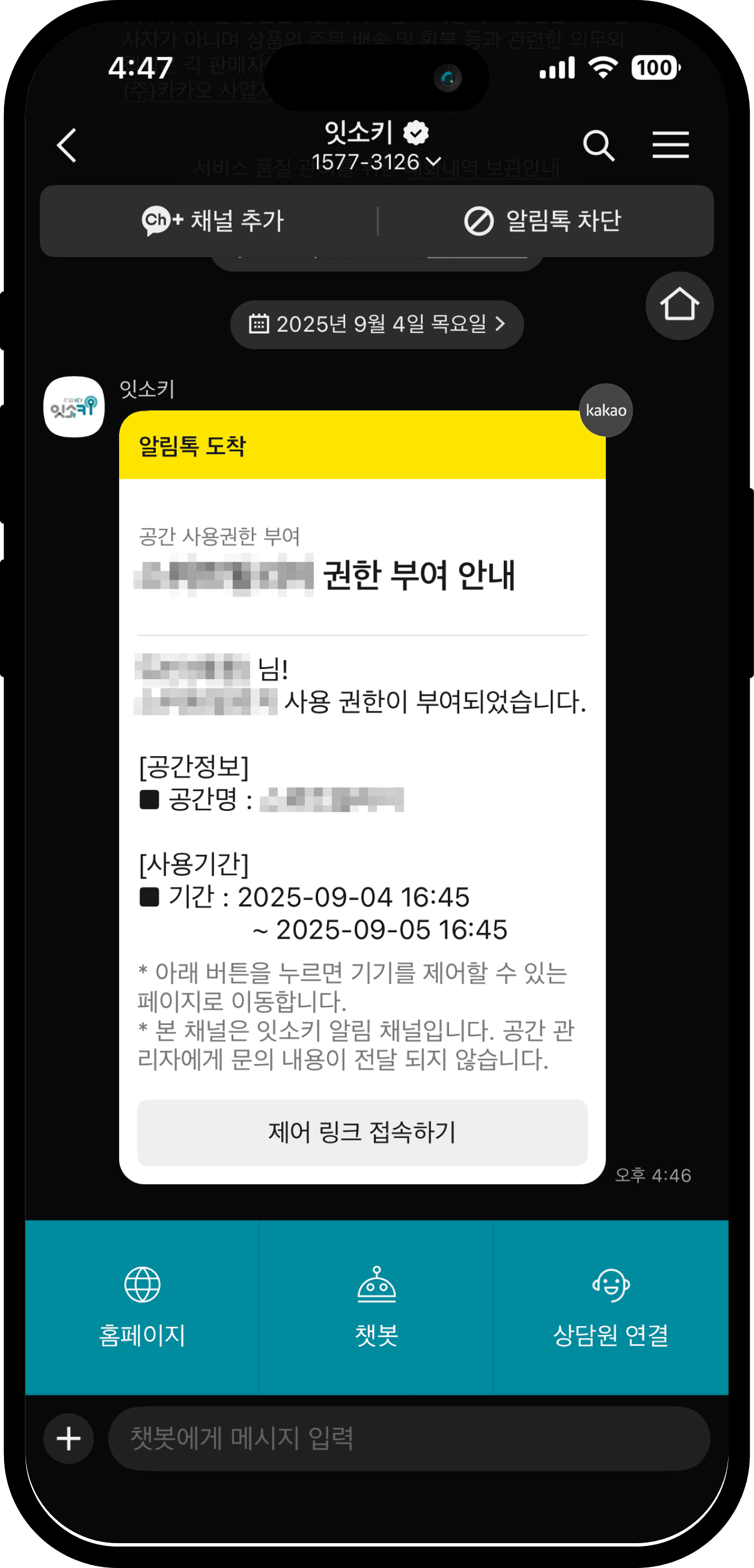Search within this chat
Image resolution: width=754 pixels, height=1568 pixels.
(599, 145)
